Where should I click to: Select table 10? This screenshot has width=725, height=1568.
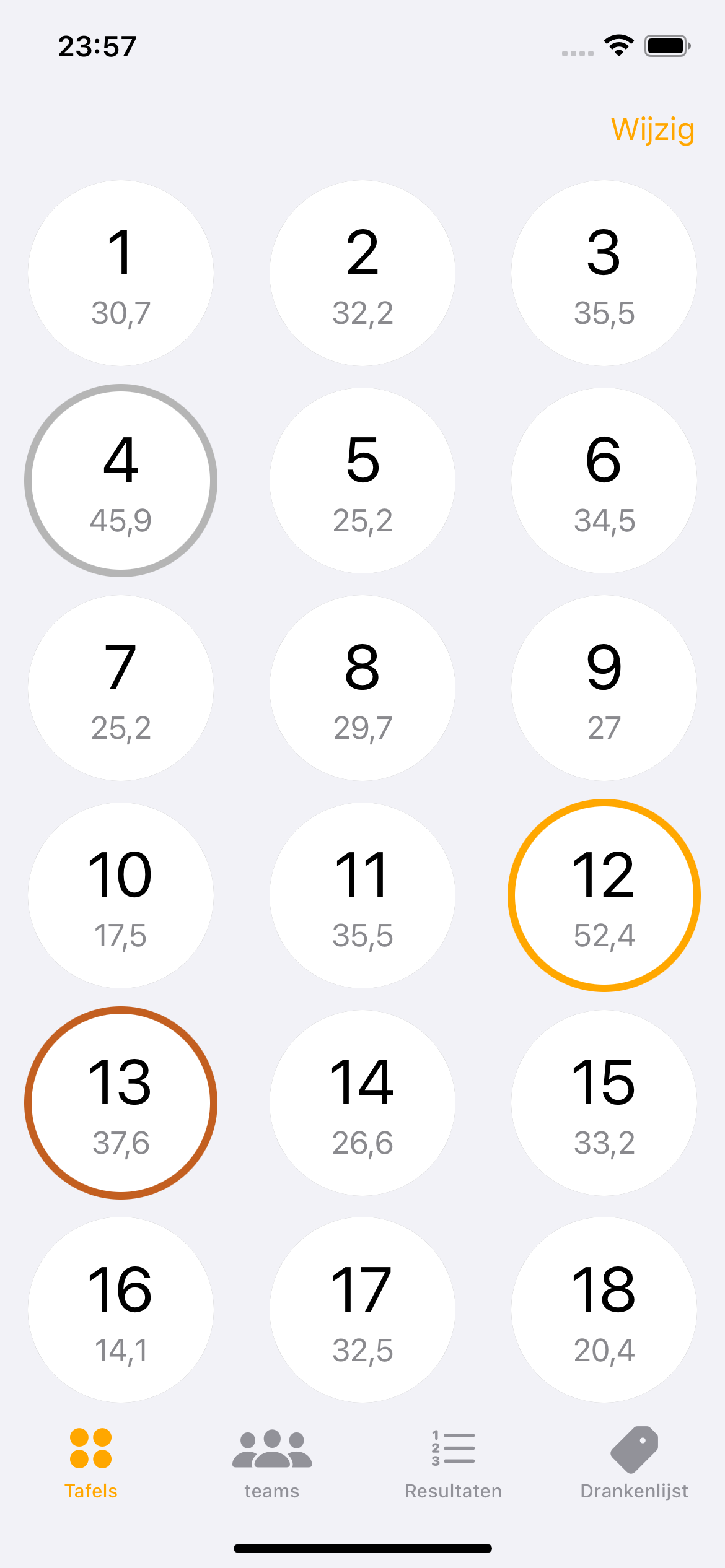click(121, 895)
